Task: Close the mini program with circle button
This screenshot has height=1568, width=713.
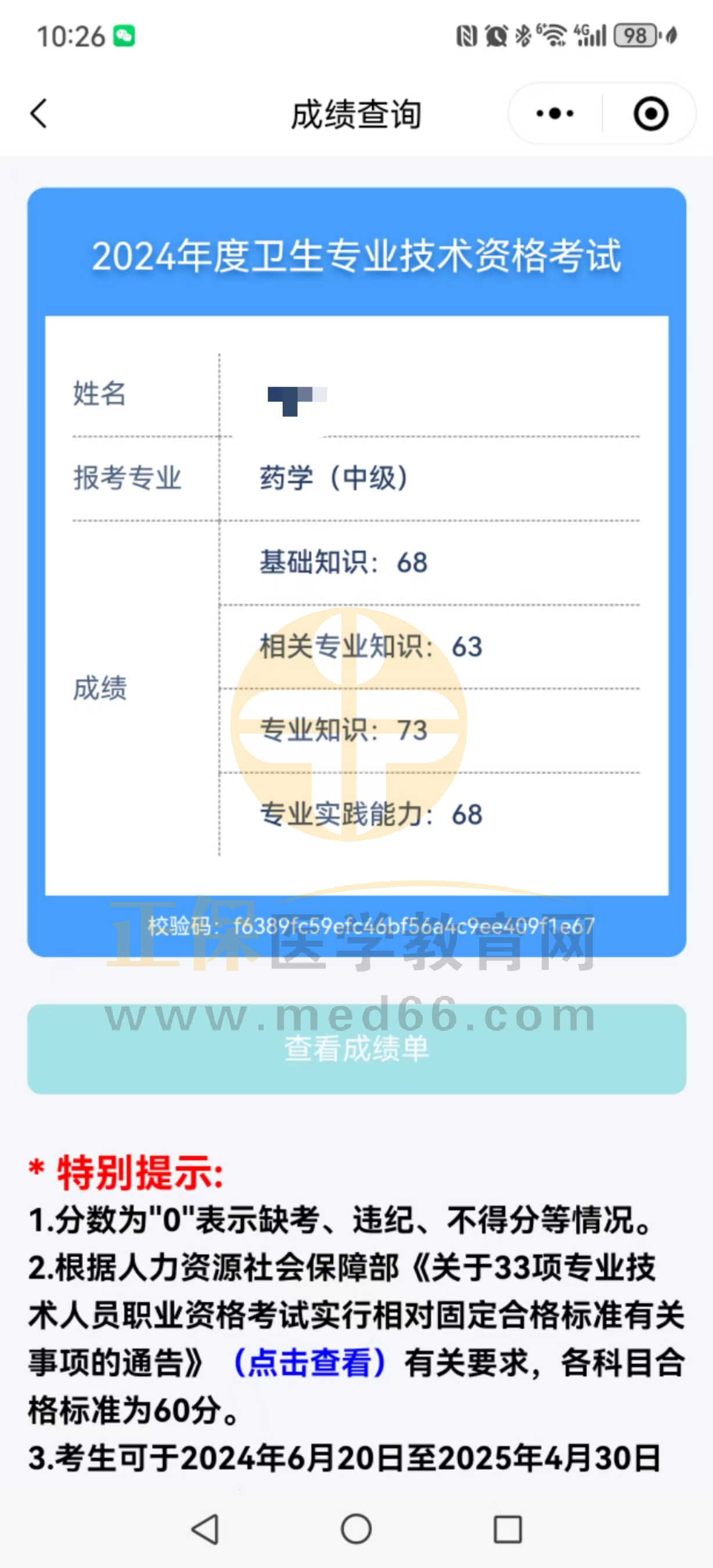Action: tap(650, 114)
